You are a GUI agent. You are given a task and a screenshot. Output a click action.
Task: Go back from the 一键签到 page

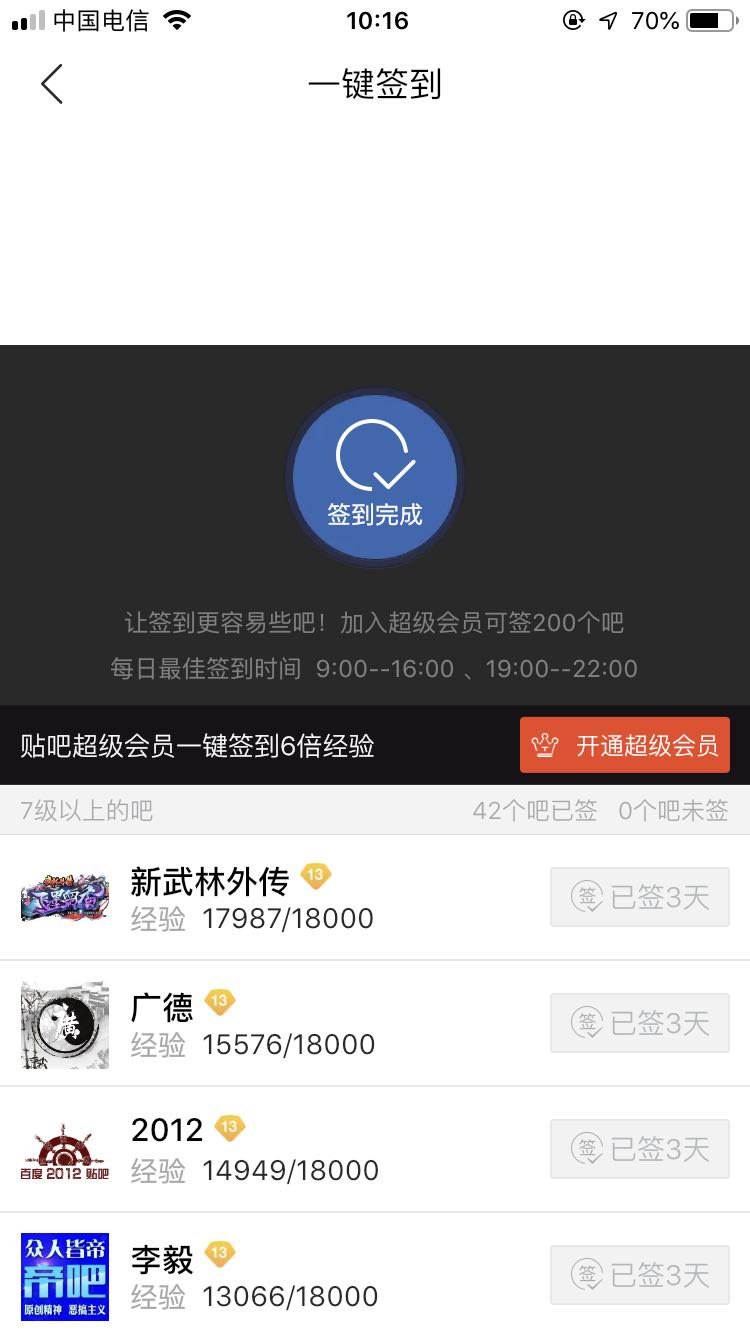point(52,84)
